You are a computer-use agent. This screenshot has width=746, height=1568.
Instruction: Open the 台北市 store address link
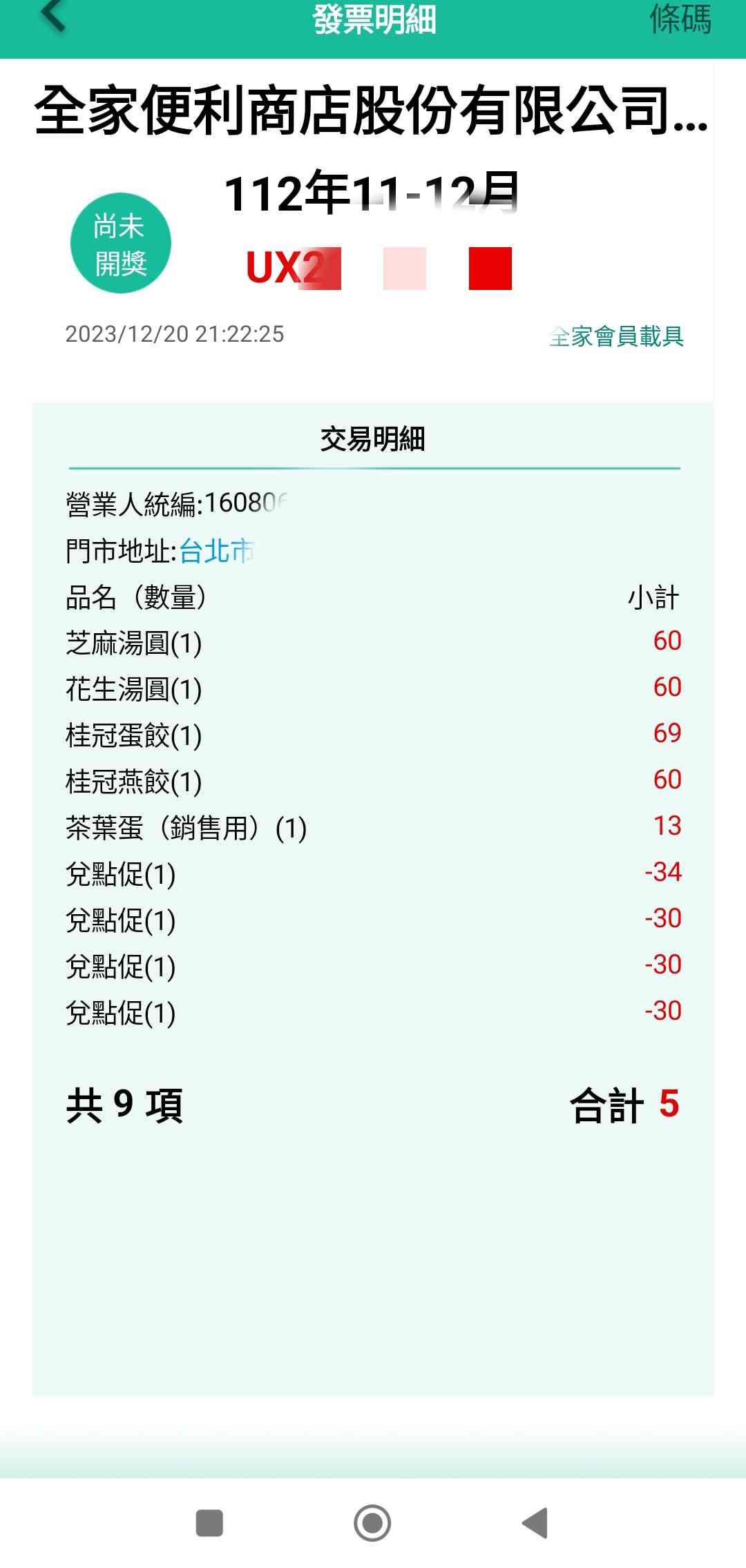[217, 551]
